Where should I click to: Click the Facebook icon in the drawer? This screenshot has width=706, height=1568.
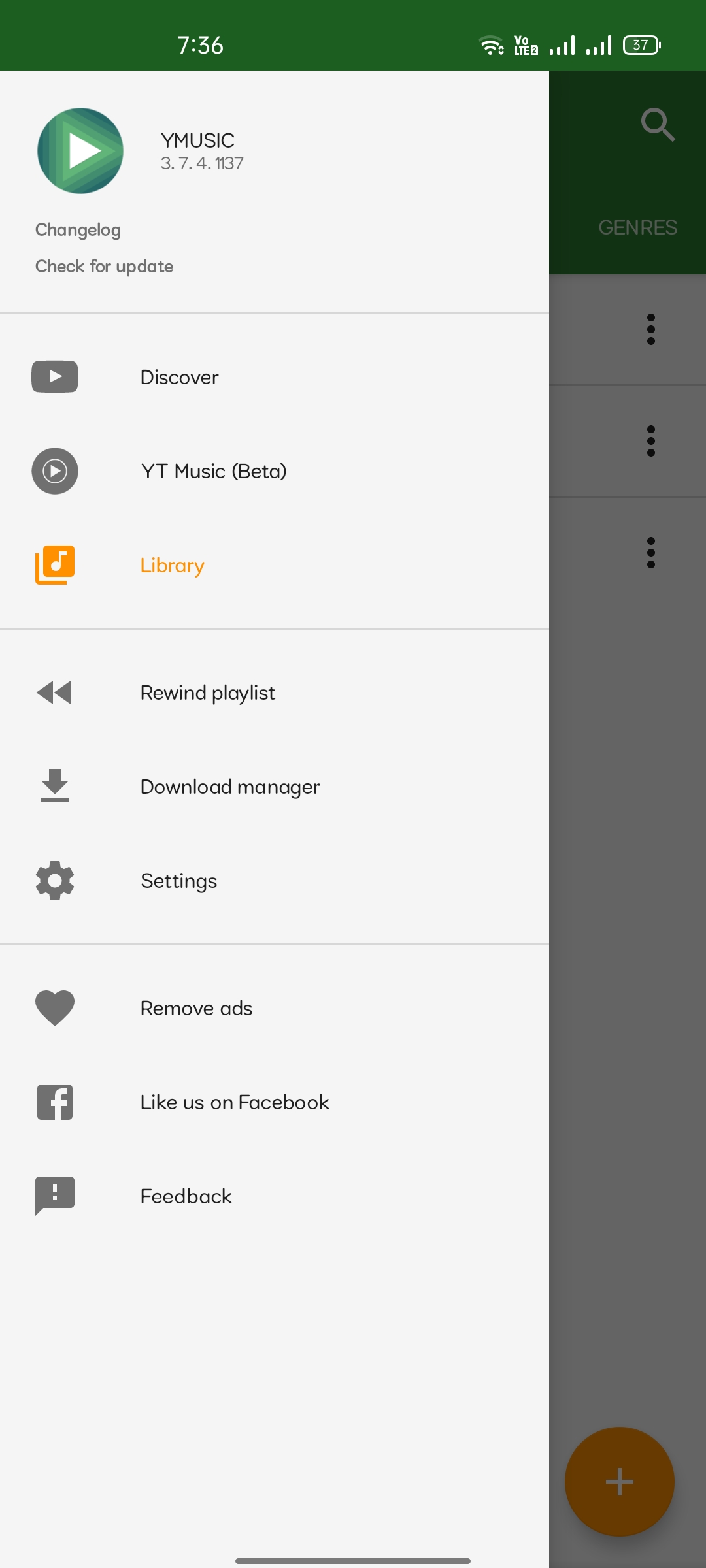pos(54,1102)
